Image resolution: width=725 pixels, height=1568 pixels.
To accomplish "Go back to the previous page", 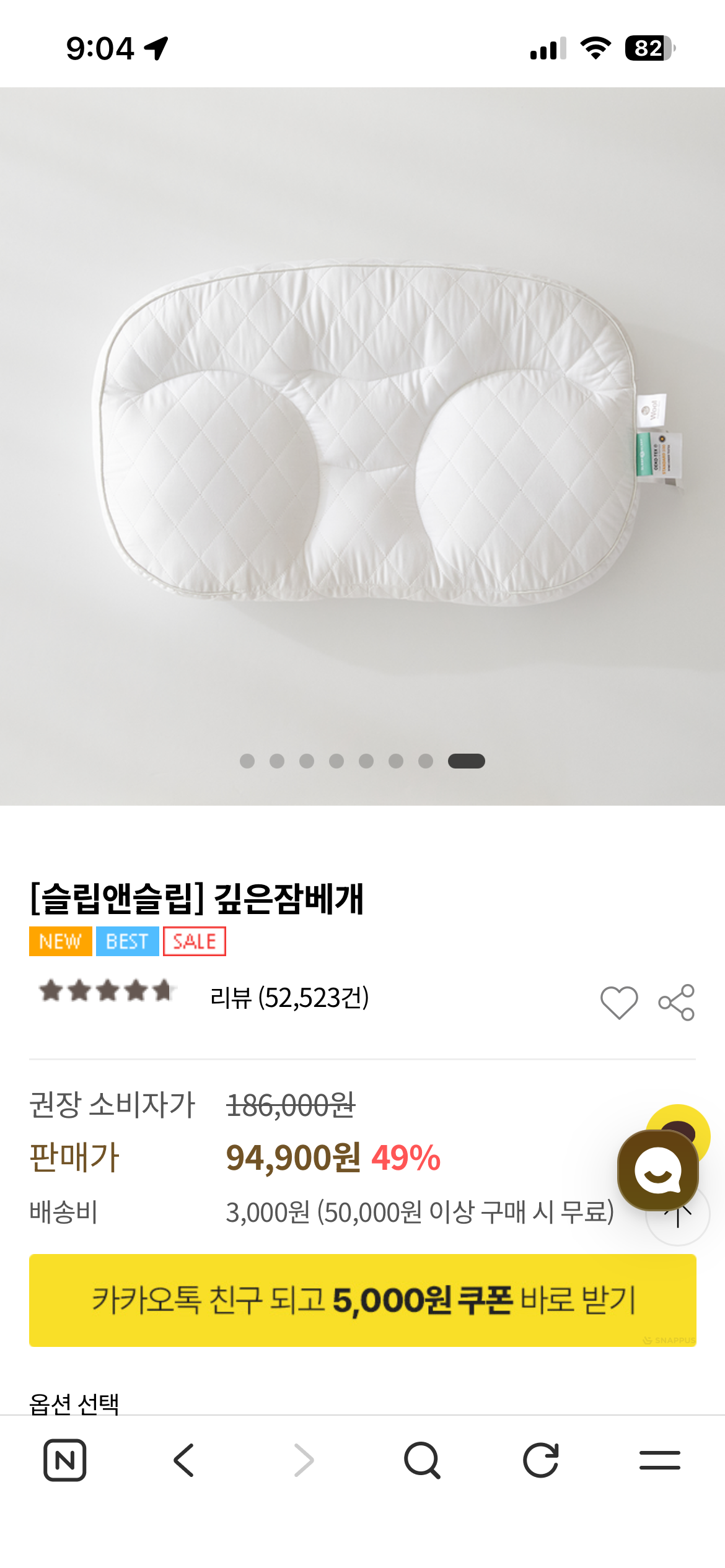I will pyautogui.click(x=184, y=1460).
